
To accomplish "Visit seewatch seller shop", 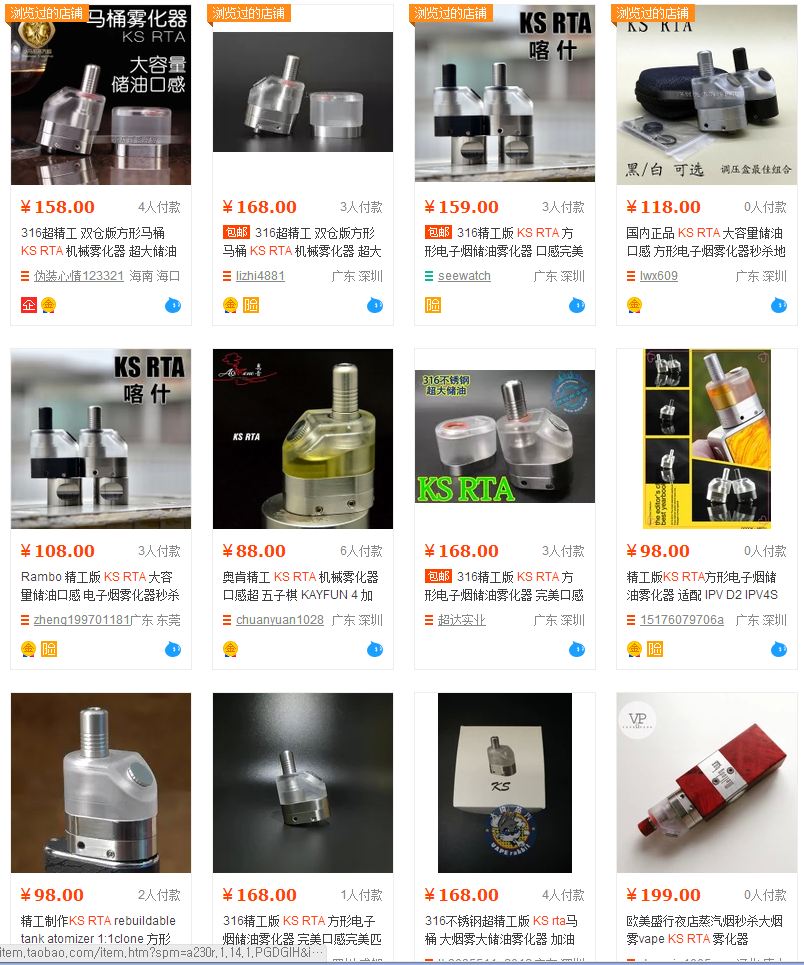I will pyautogui.click(x=464, y=276).
